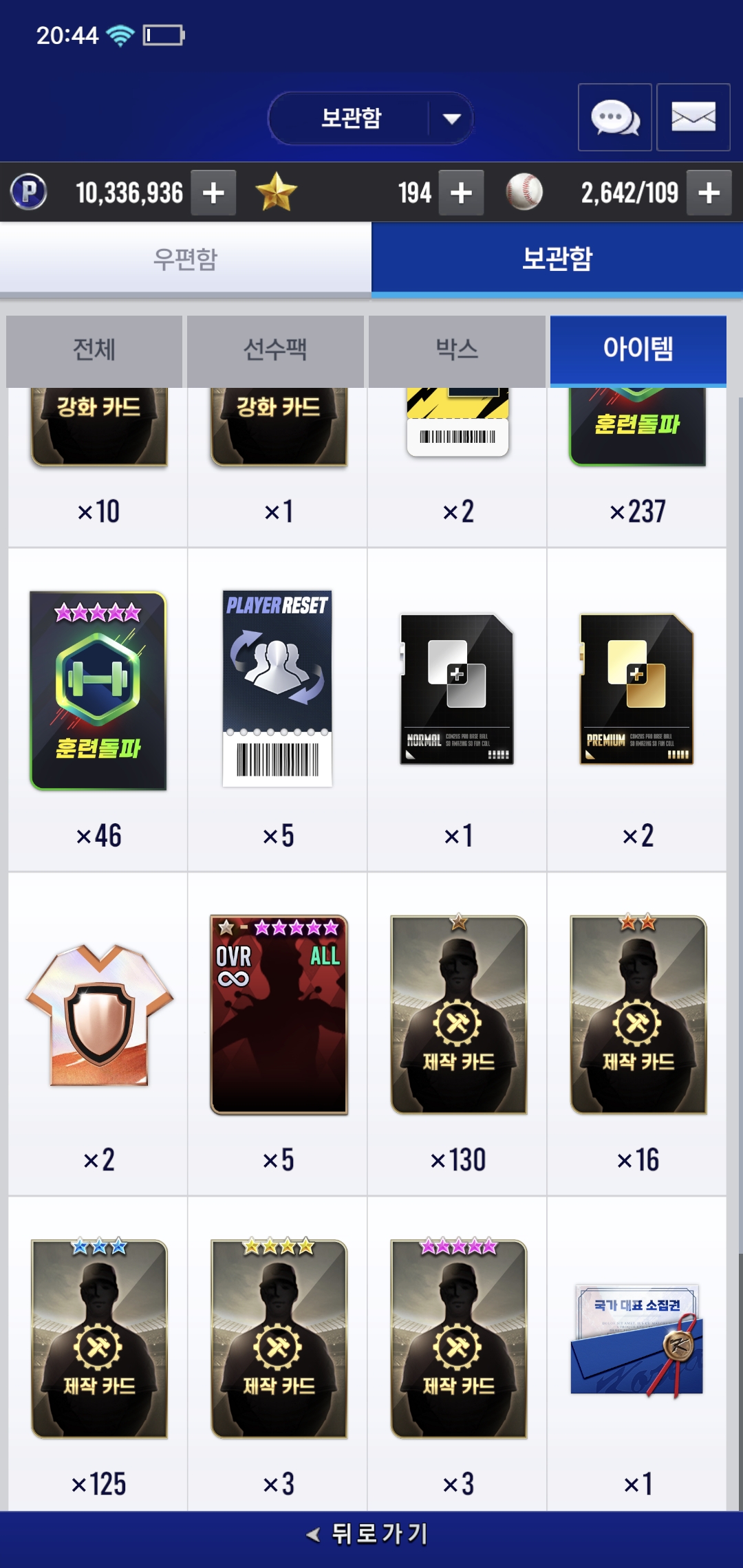
Task: Show the 박스 category
Action: tap(457, 350)
